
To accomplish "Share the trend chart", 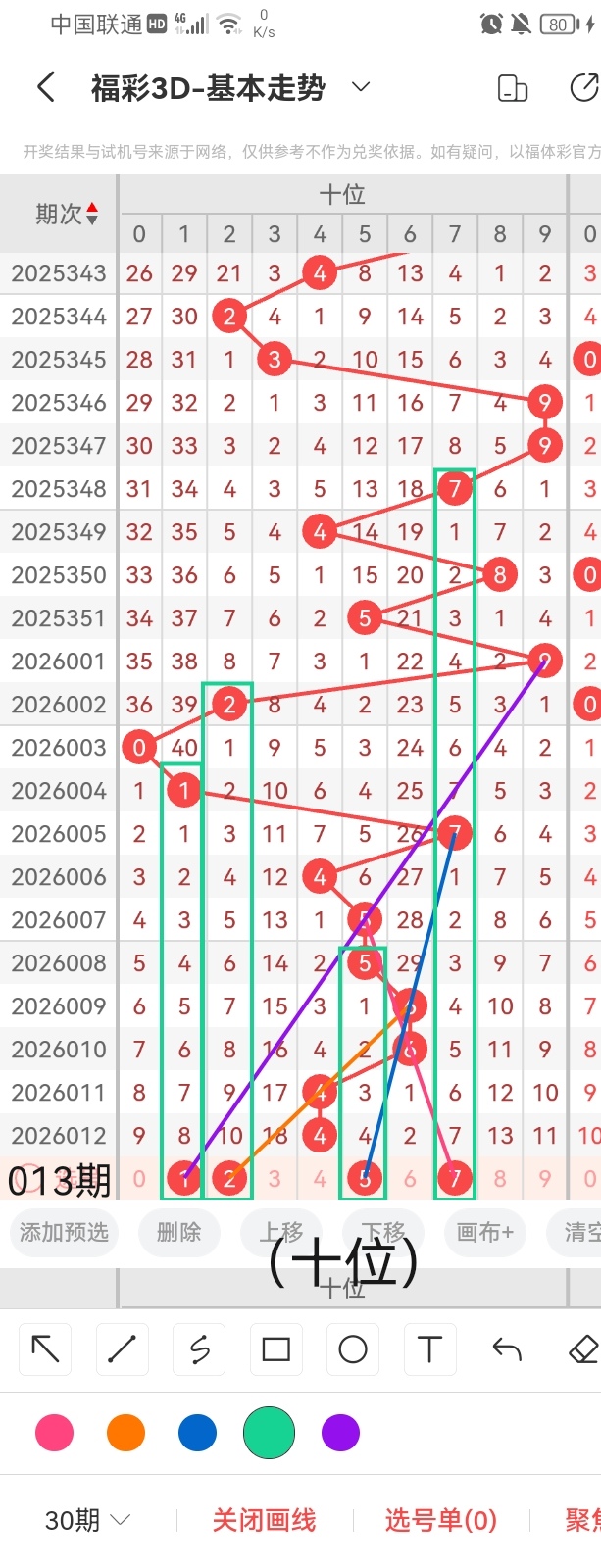I will [x=584, y=87].
